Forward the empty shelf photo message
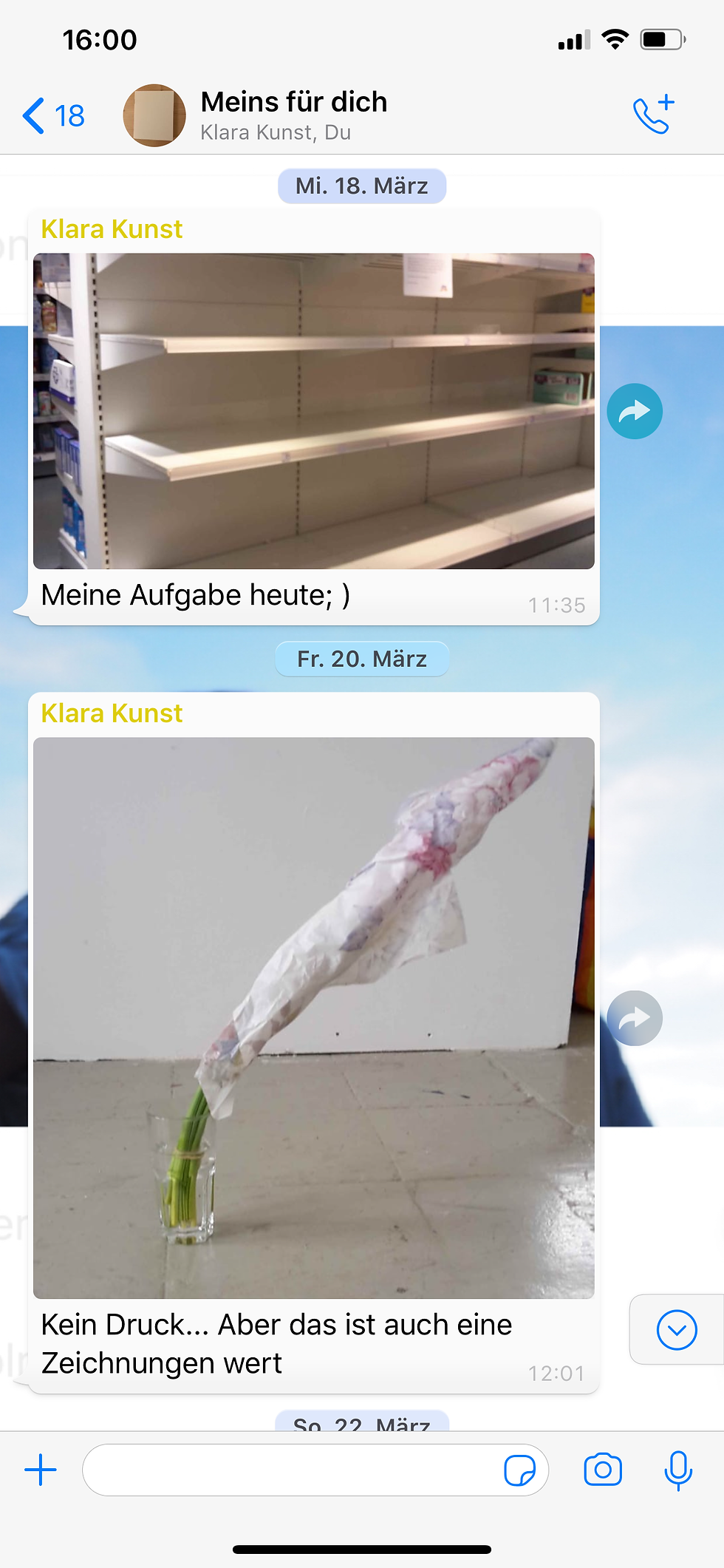This screenshot has width=724, height=1568. (x=635, y=411)
